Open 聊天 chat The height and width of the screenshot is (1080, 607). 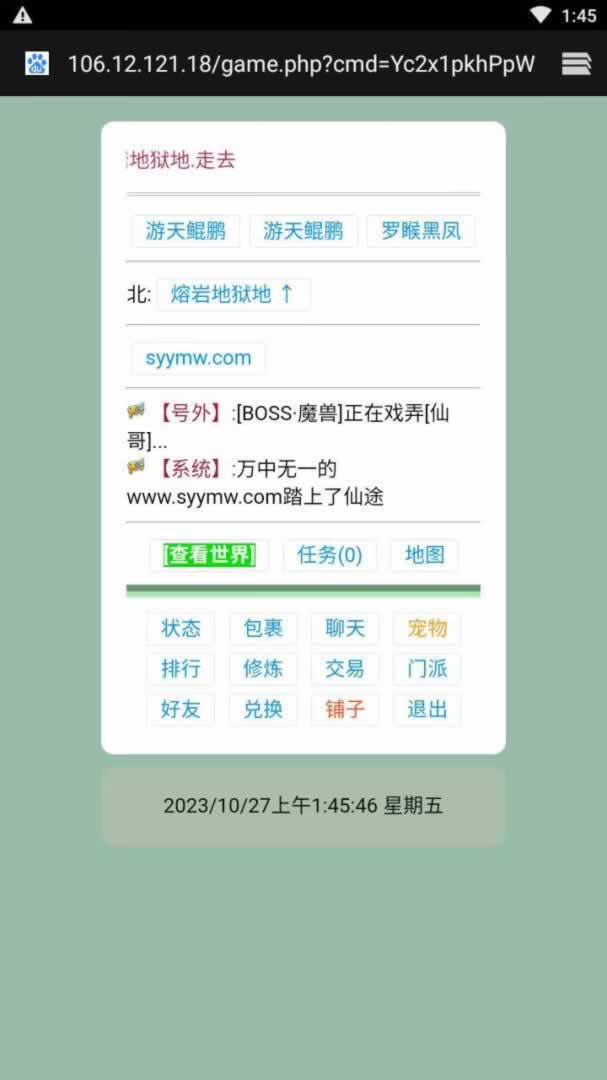pos(345,628)
